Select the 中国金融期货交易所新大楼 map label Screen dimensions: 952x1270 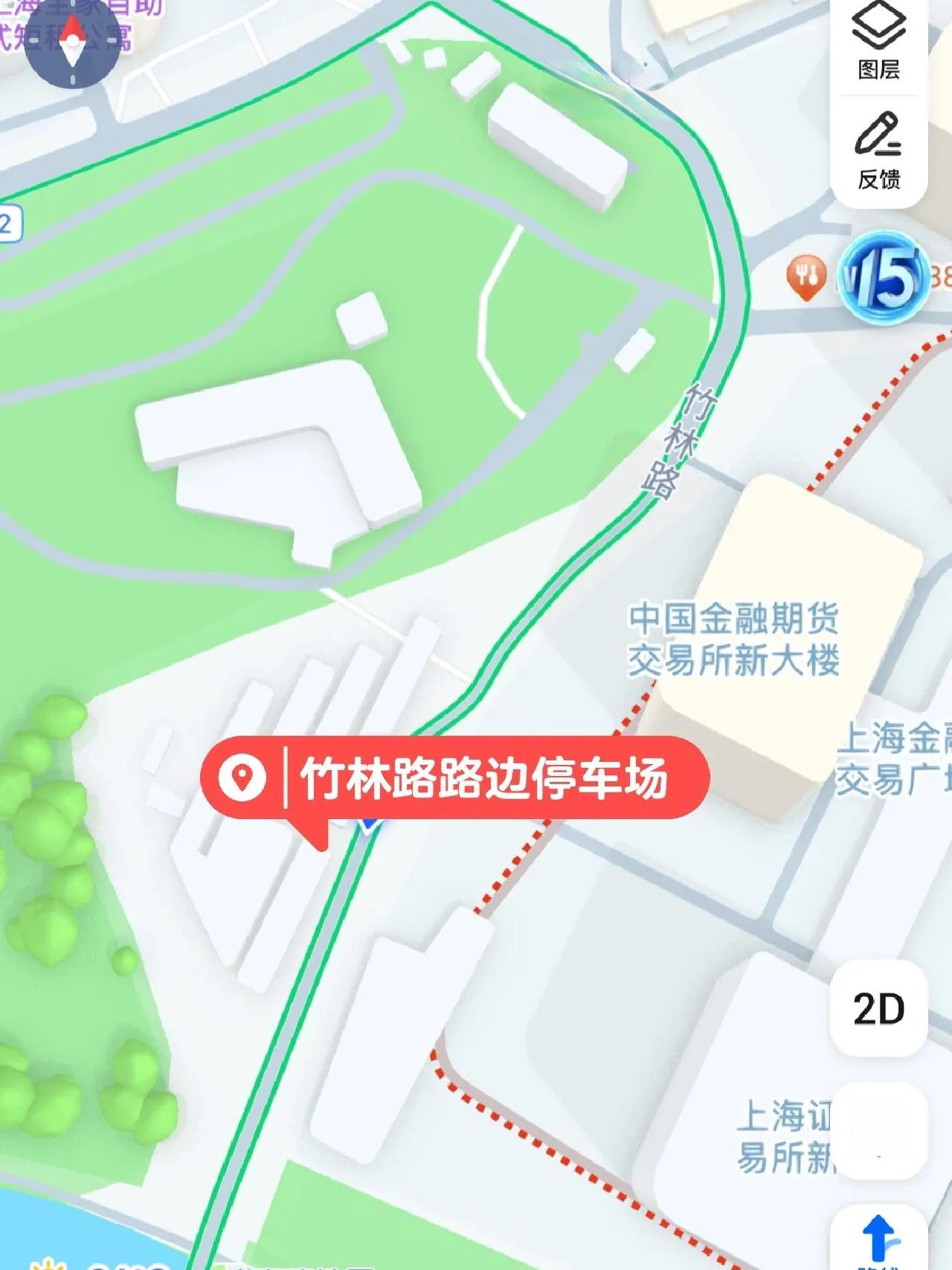click(x=734, y=640)
